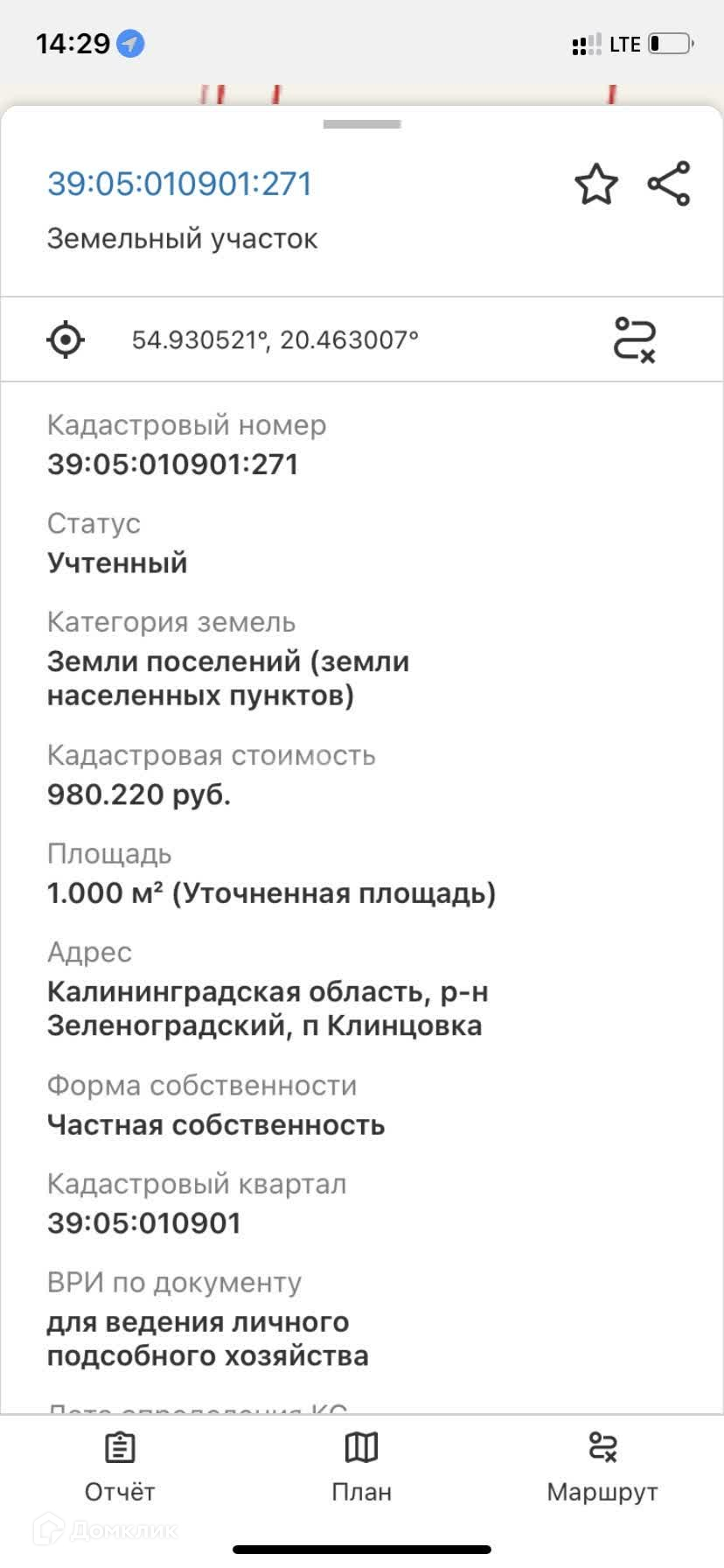Share this land parcel

[x=669, y=184]
